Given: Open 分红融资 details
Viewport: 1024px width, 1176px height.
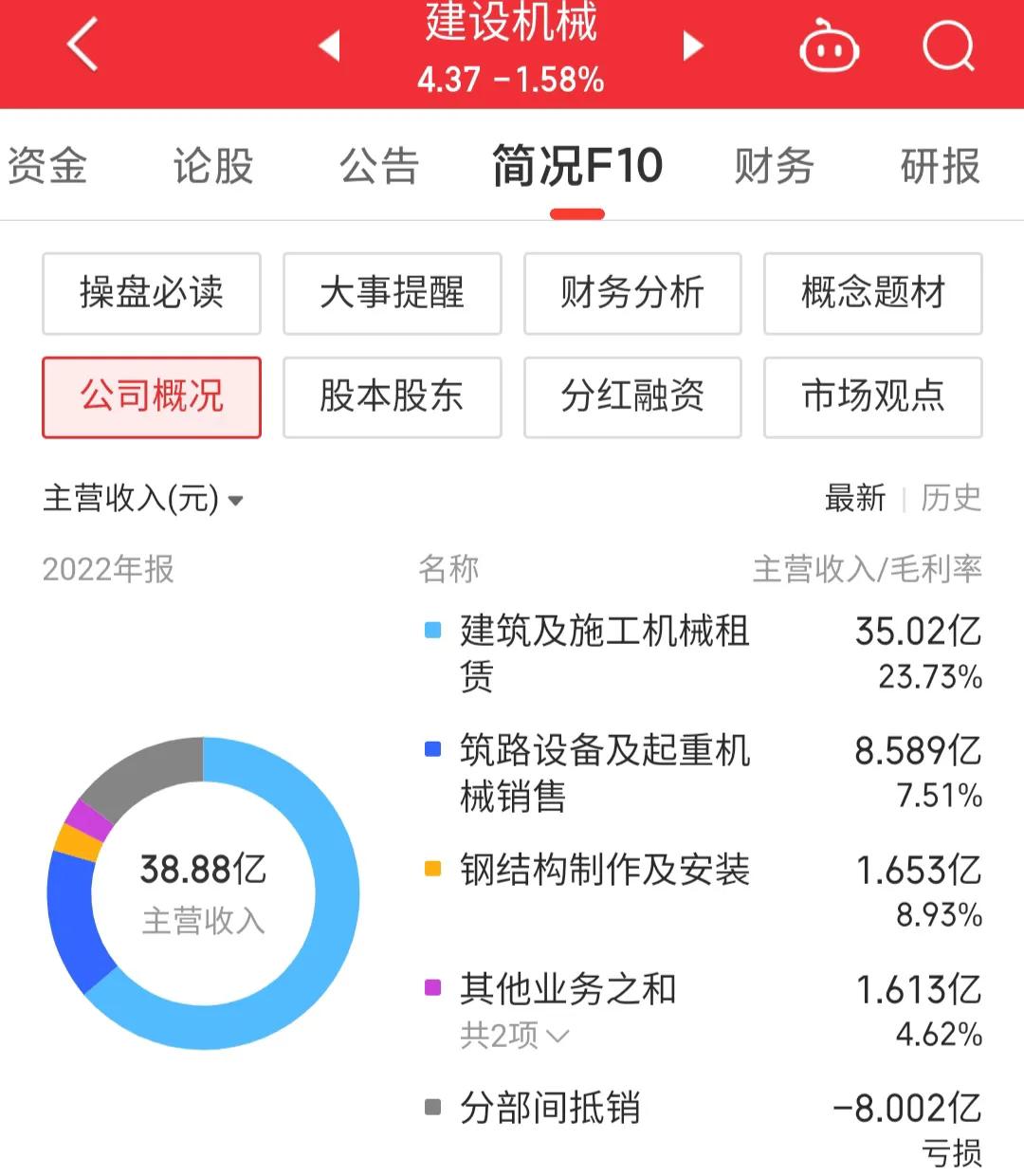Looking at the screenshot, I should [632, 397].
